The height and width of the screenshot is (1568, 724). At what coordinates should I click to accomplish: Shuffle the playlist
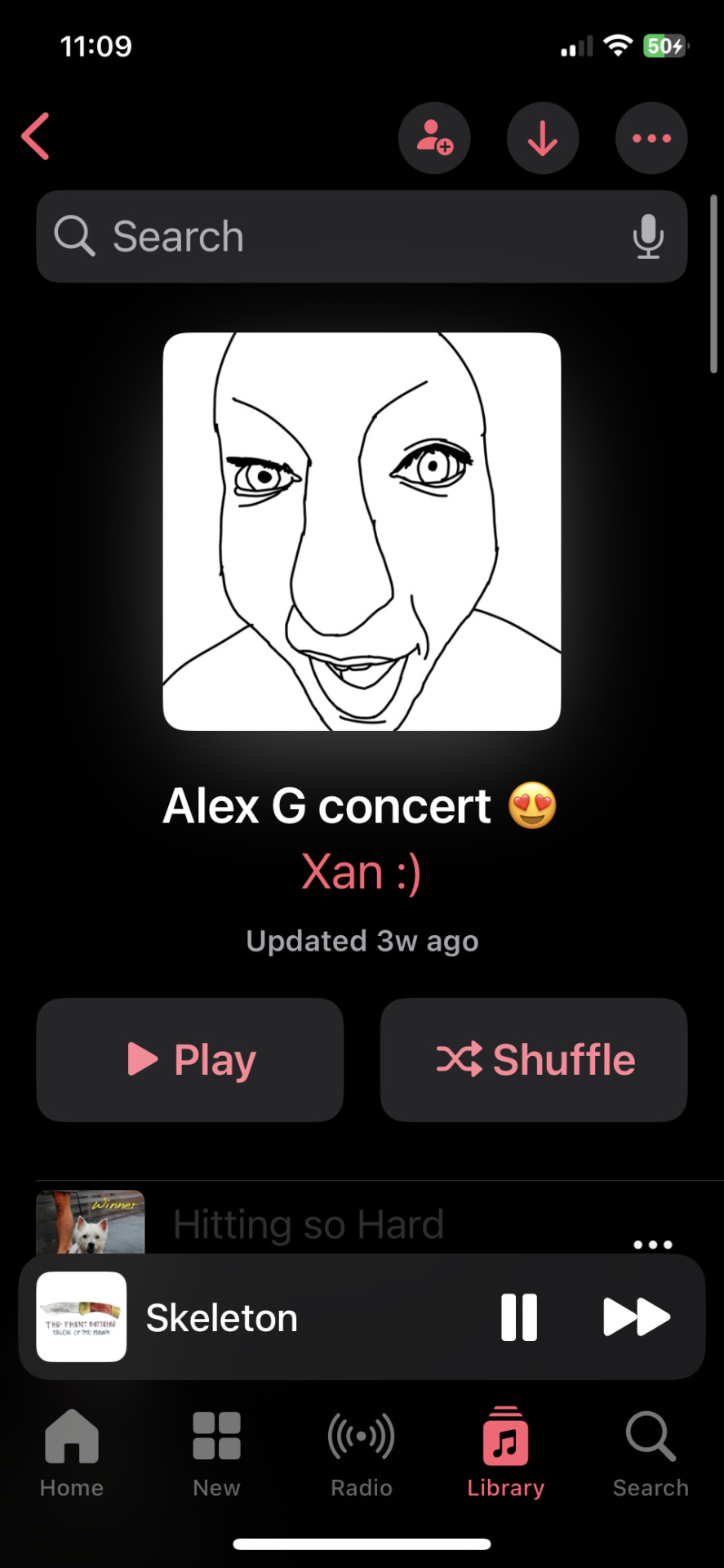(534, 1059)
